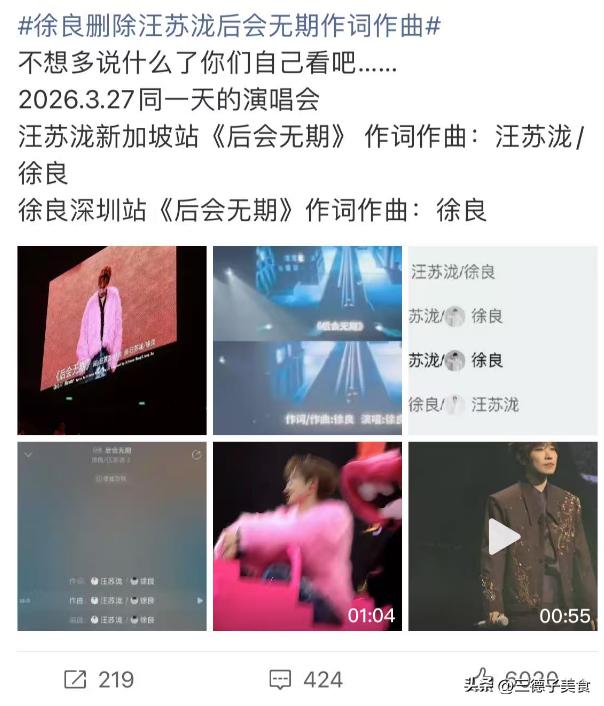
Task: Play the 00:55 video
Action: point(503,536)
